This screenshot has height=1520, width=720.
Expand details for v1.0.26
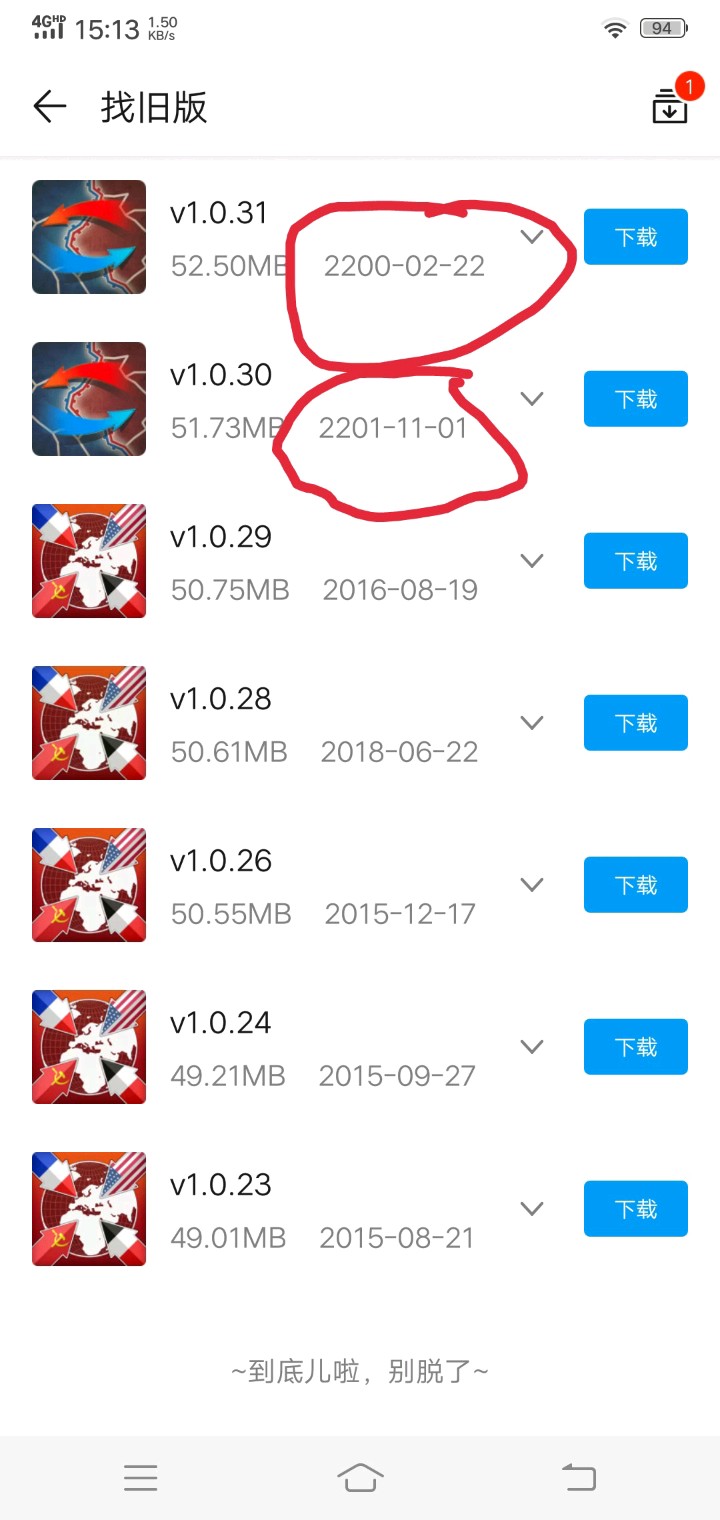tap(532, 885)
